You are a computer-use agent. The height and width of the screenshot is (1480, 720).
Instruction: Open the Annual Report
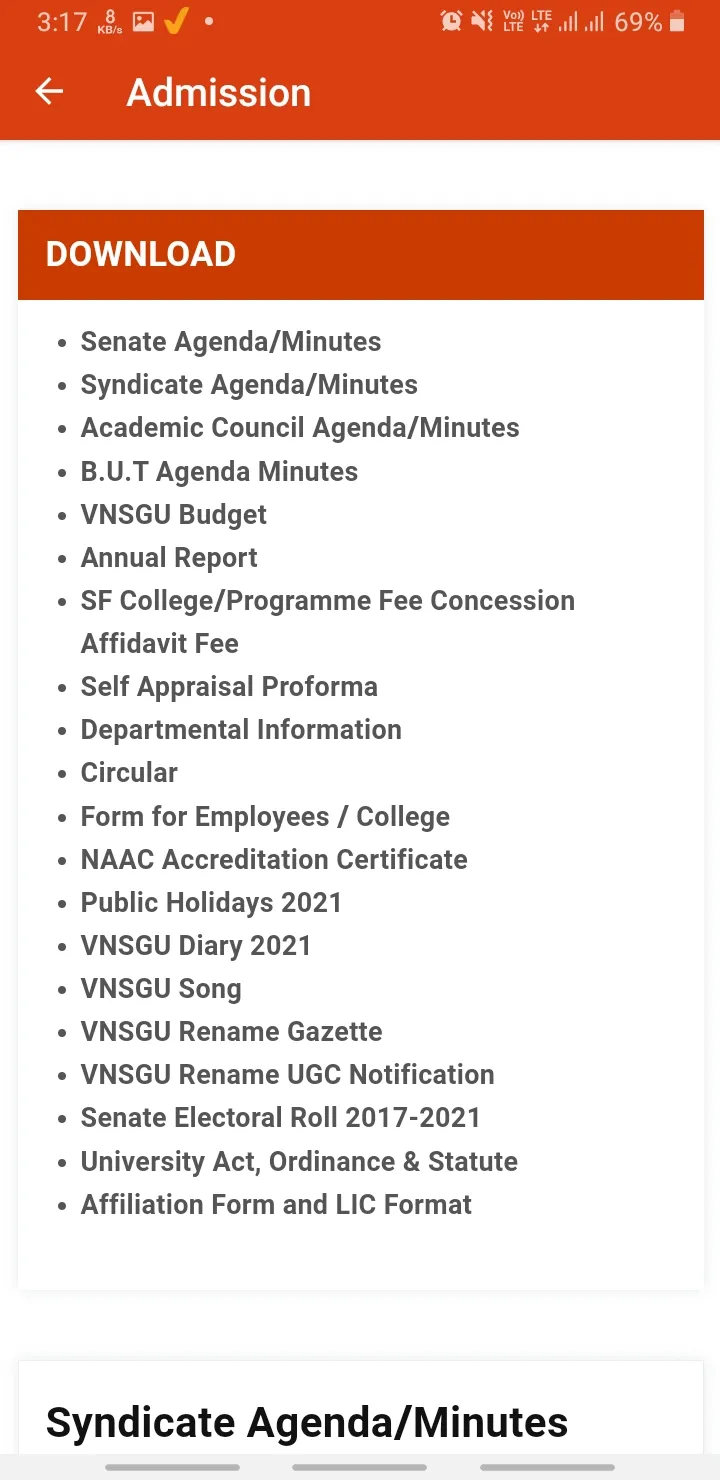click(168, 557)
